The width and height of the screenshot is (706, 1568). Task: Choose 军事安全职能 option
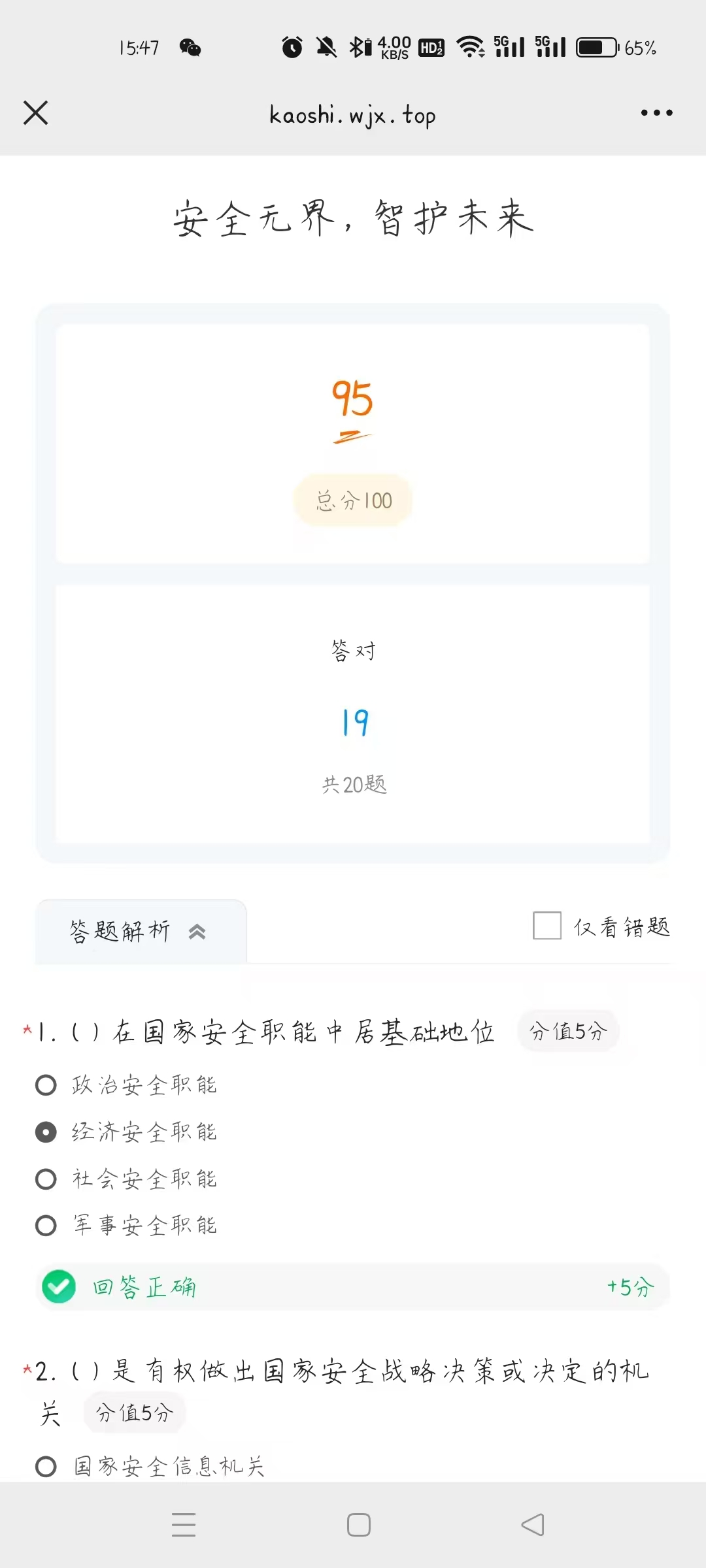pos(46,1226)
